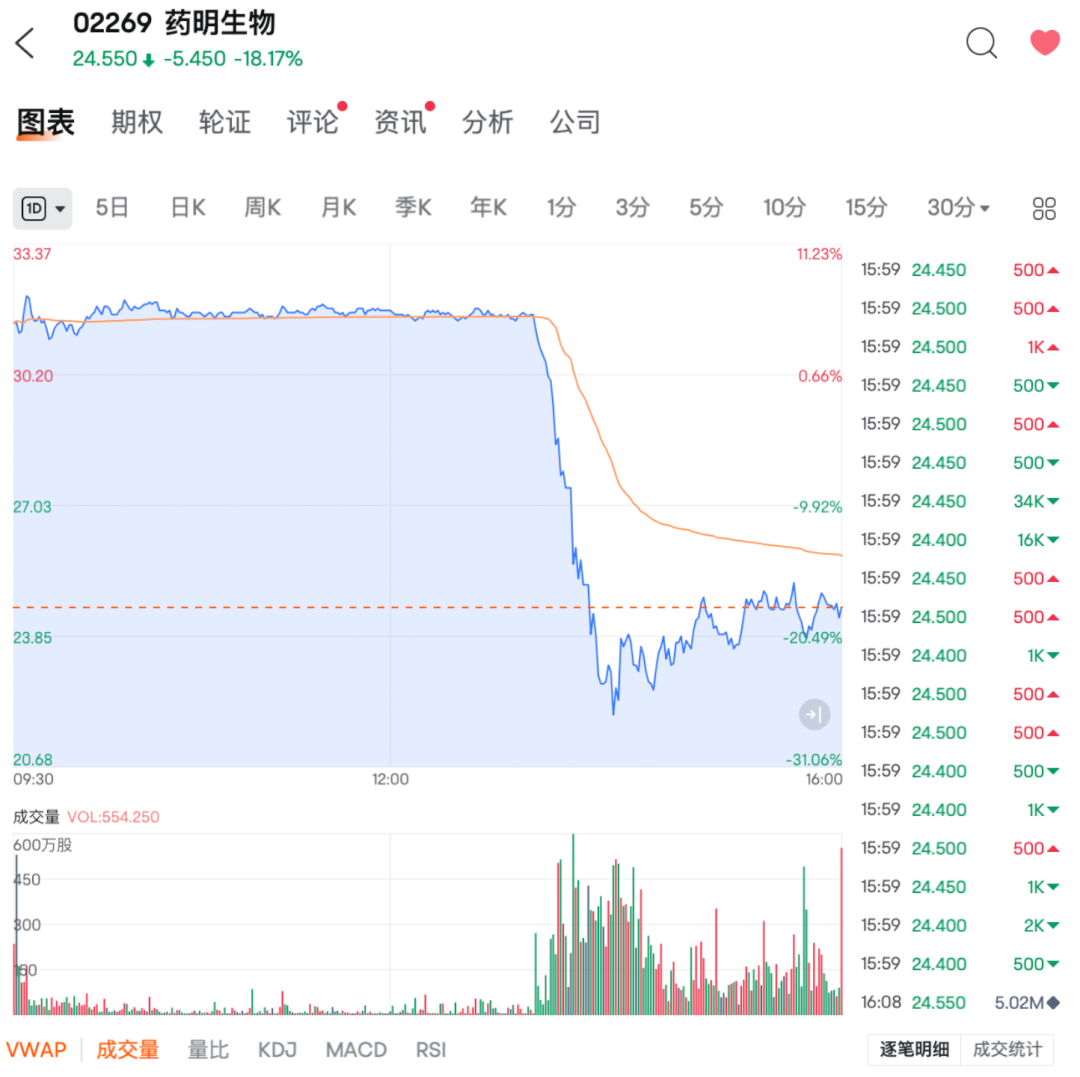The height and width of the screenshot is (1077, 1080).
Task: Switch indicator to MACD
Action: point(356,1050)
